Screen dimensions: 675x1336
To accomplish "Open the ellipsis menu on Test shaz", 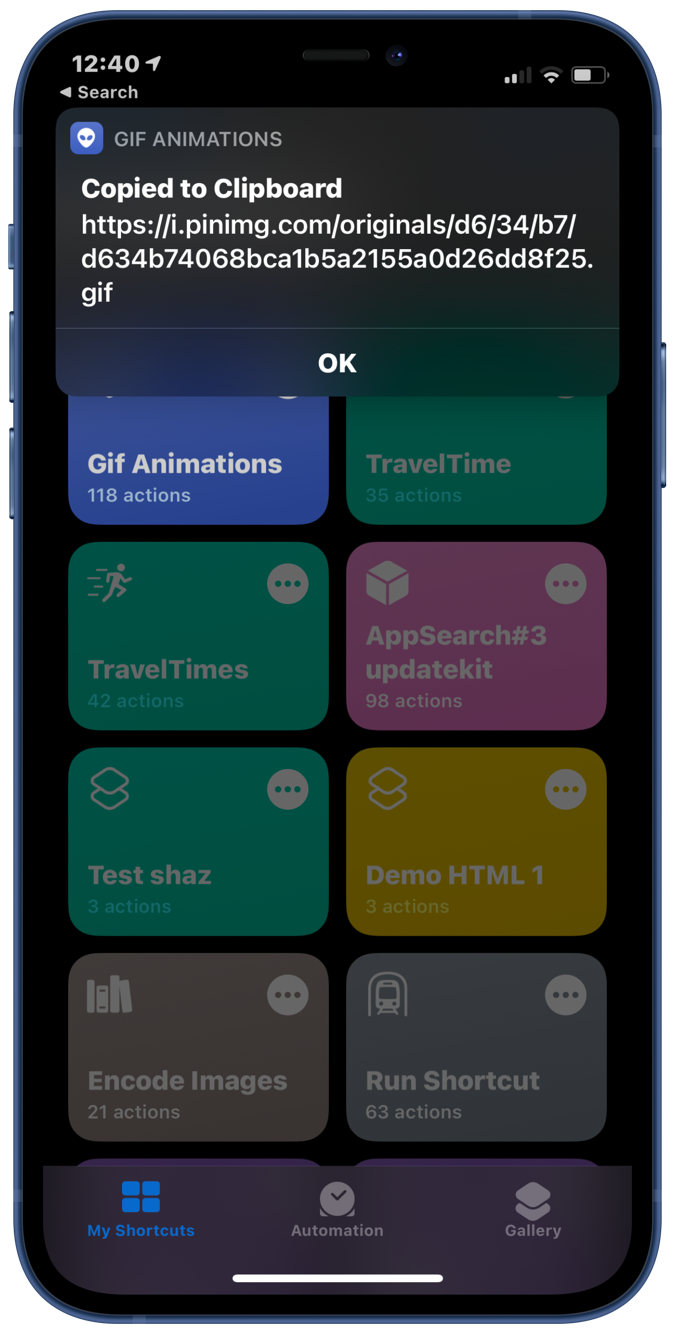I will point(288,790).
